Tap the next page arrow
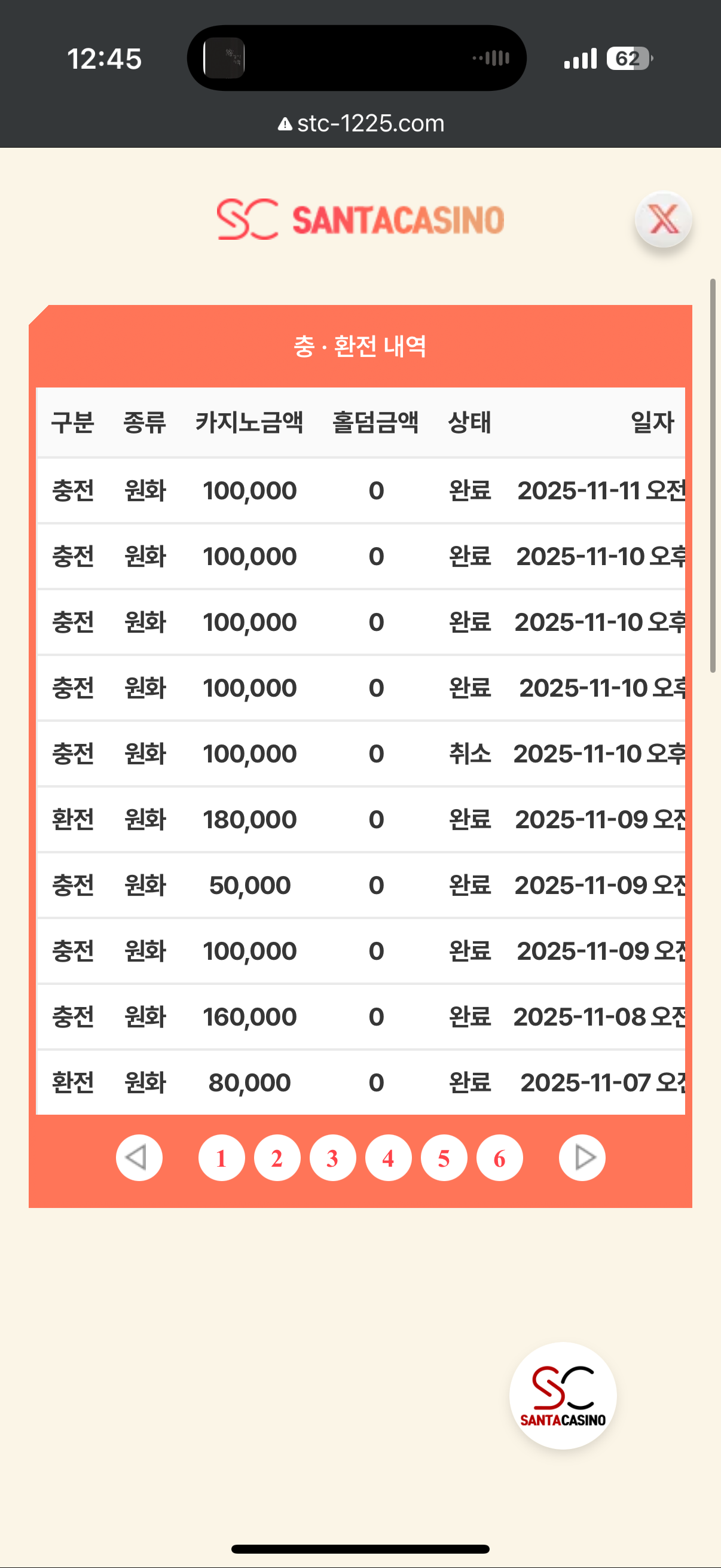Image resolution: width=721 pixels, height=1568 pixels. 582,1158
